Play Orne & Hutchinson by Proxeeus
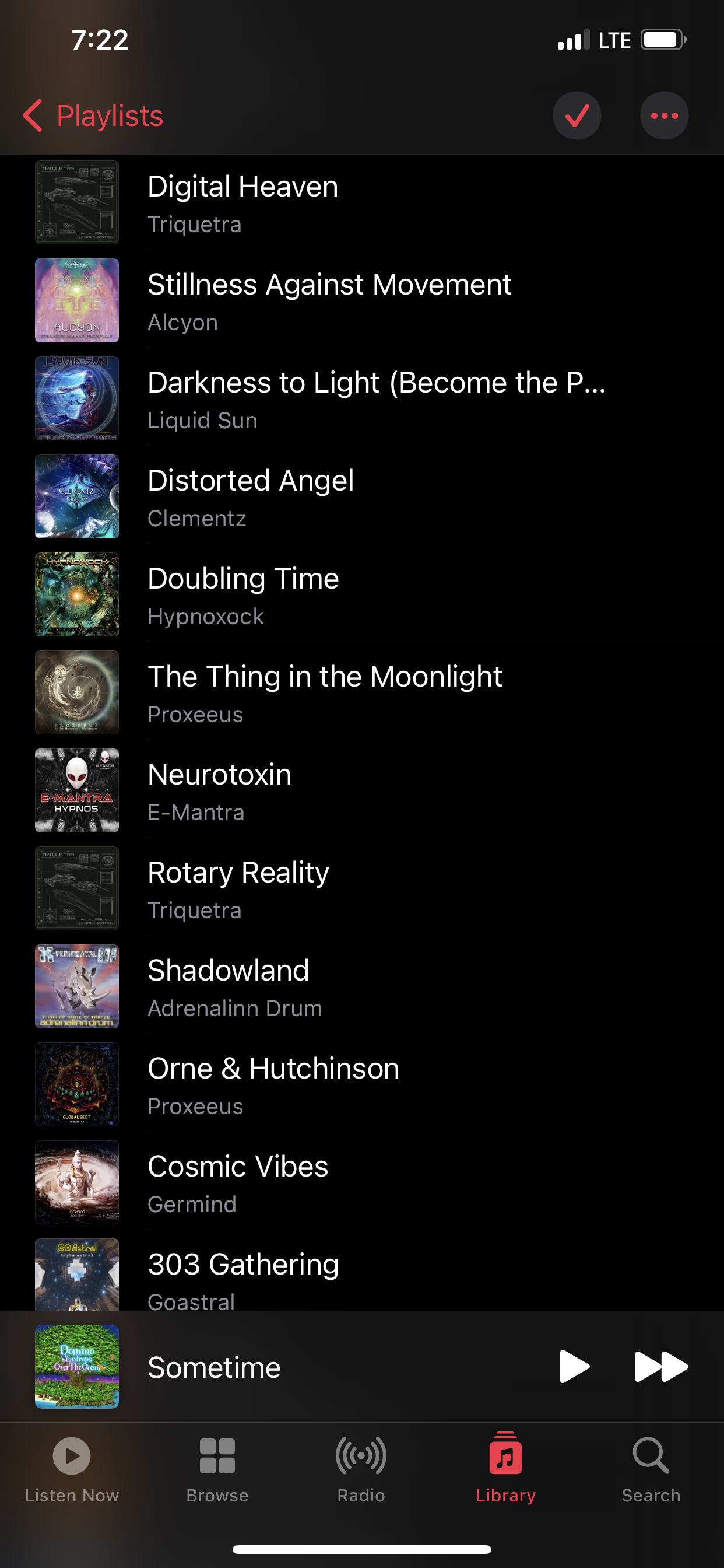The image size is (724, 1568). click(x=365, y=1084)
